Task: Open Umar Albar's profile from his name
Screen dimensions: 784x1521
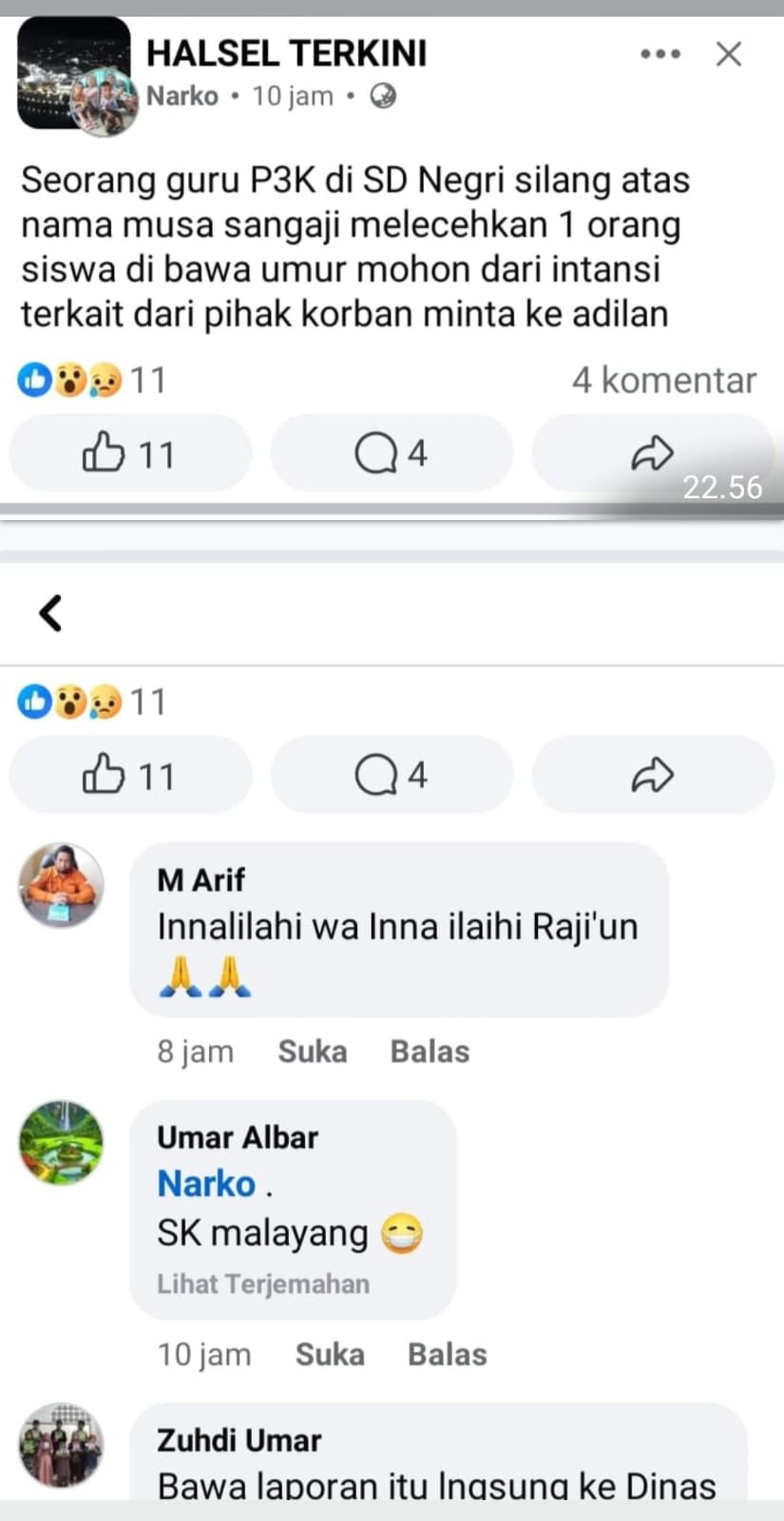Action: tap(238, 1137)
